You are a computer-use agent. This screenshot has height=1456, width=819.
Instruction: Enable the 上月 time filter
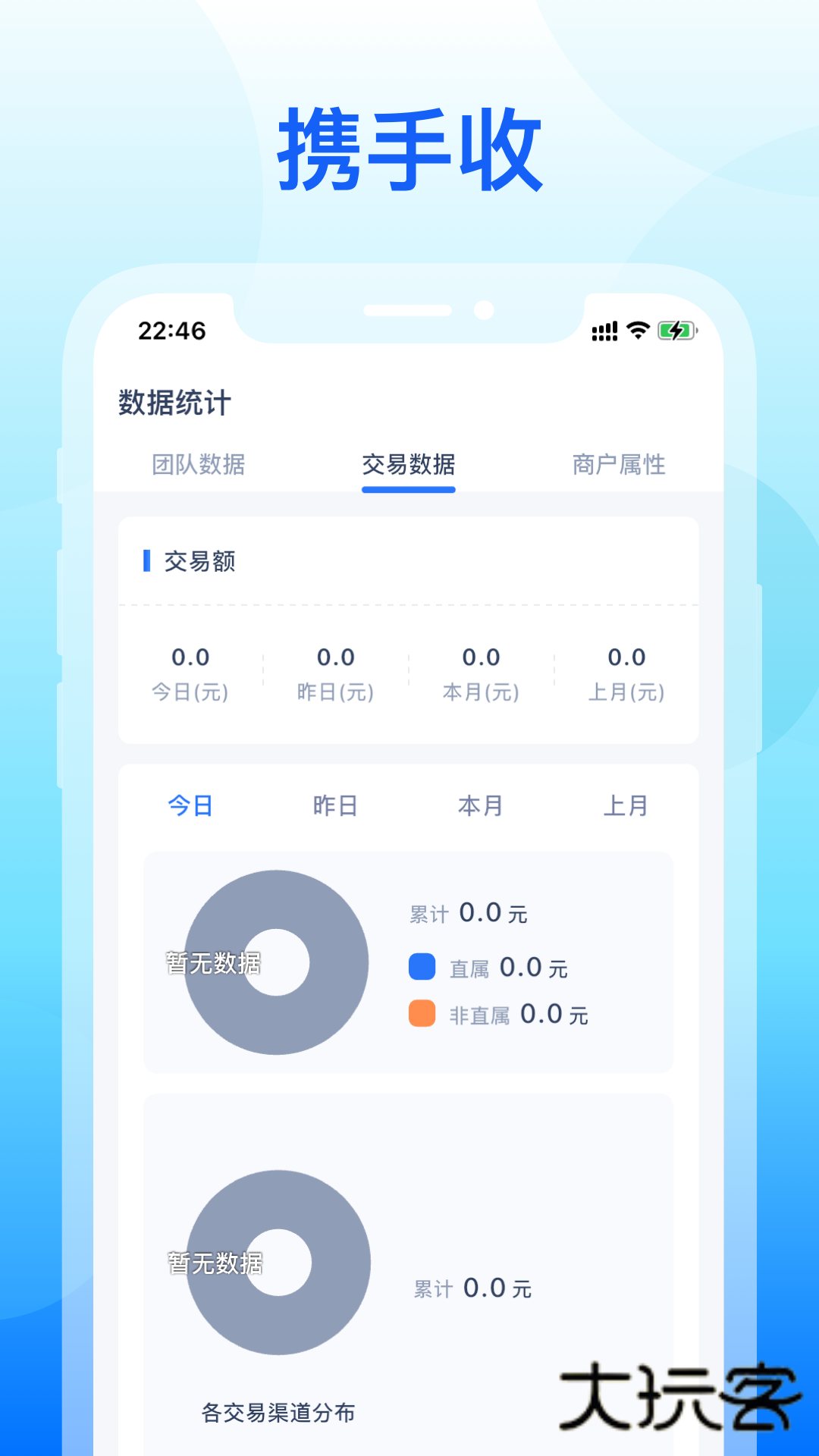[626, 806]
